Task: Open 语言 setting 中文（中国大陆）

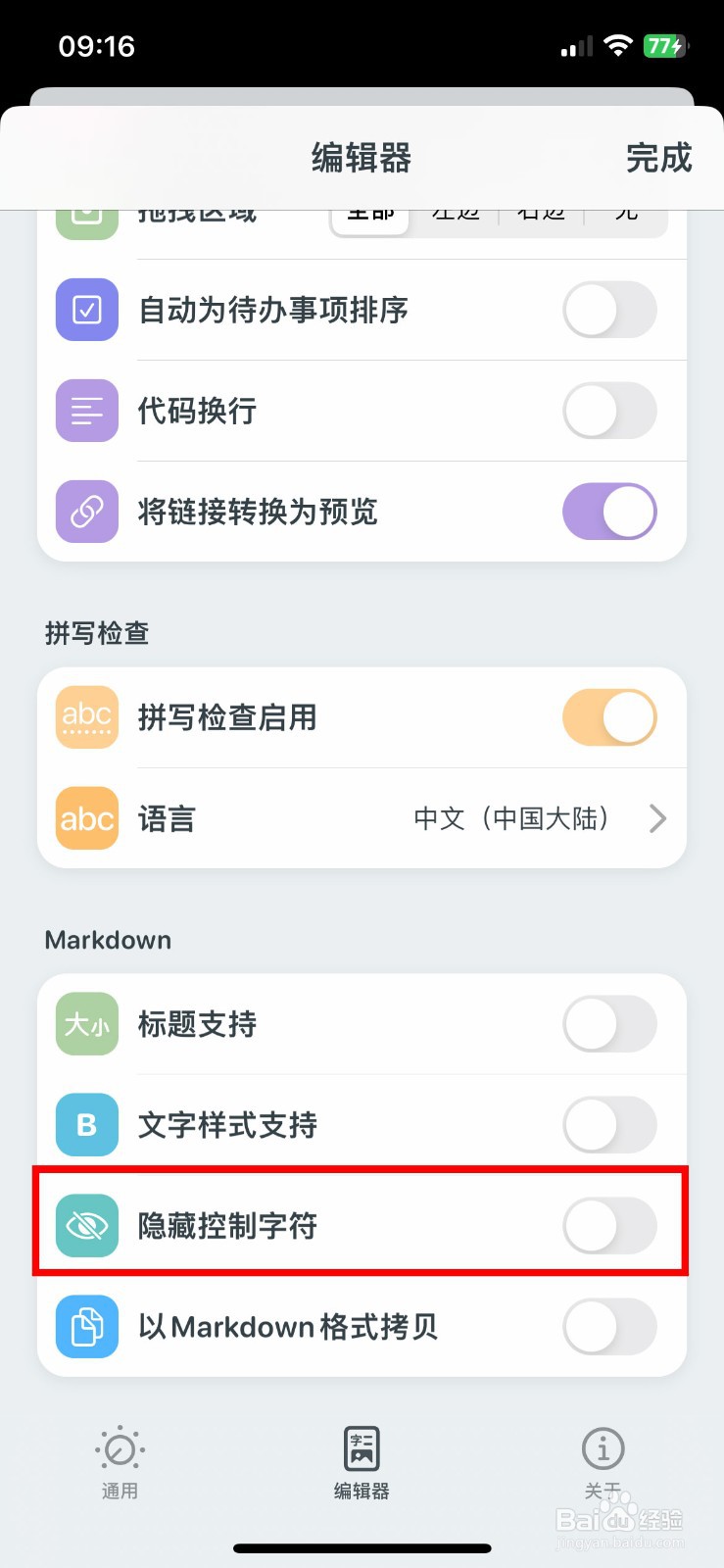Action: (x=362, y=818)
